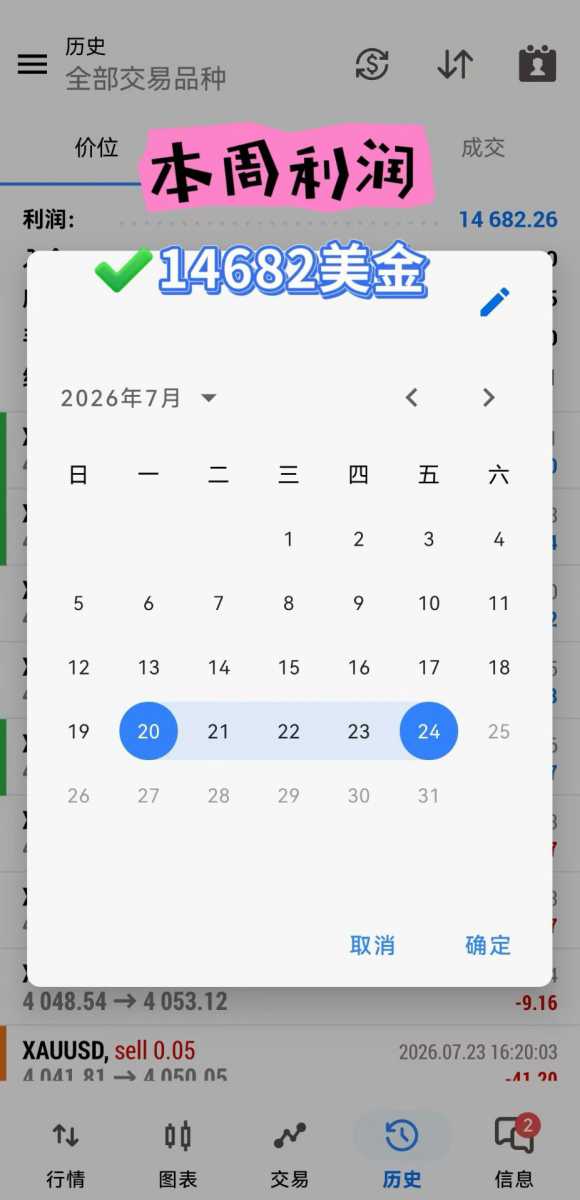Go to the previous month
The width and height of the screenshot is (580, 1200).
pos(411,398)
